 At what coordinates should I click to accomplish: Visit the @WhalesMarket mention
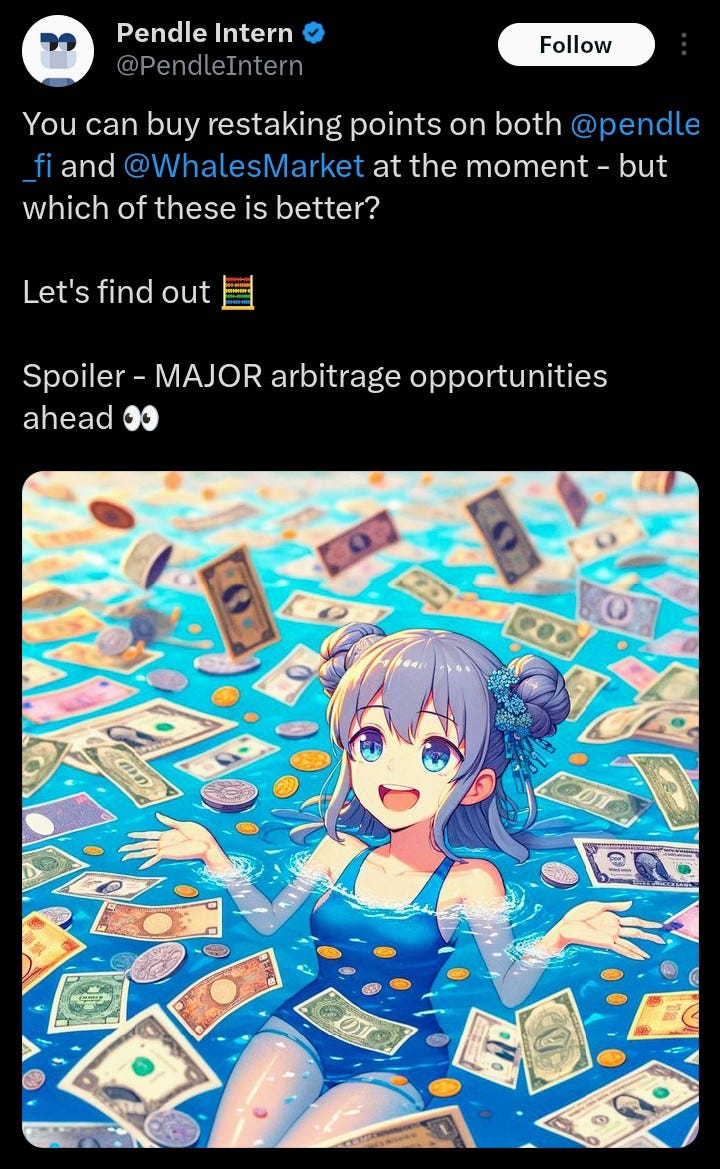[244, 166]
